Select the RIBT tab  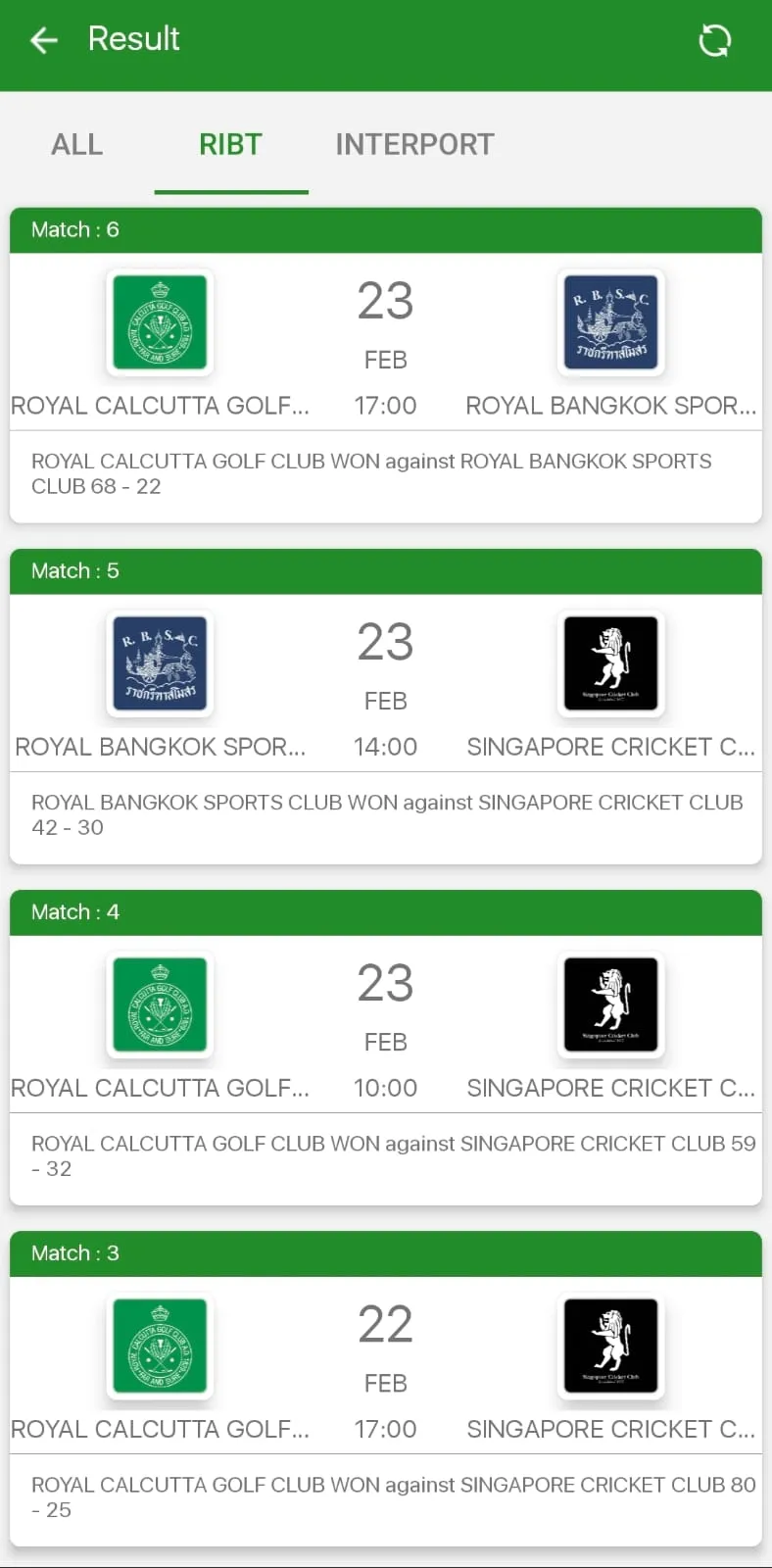point(230,144)
